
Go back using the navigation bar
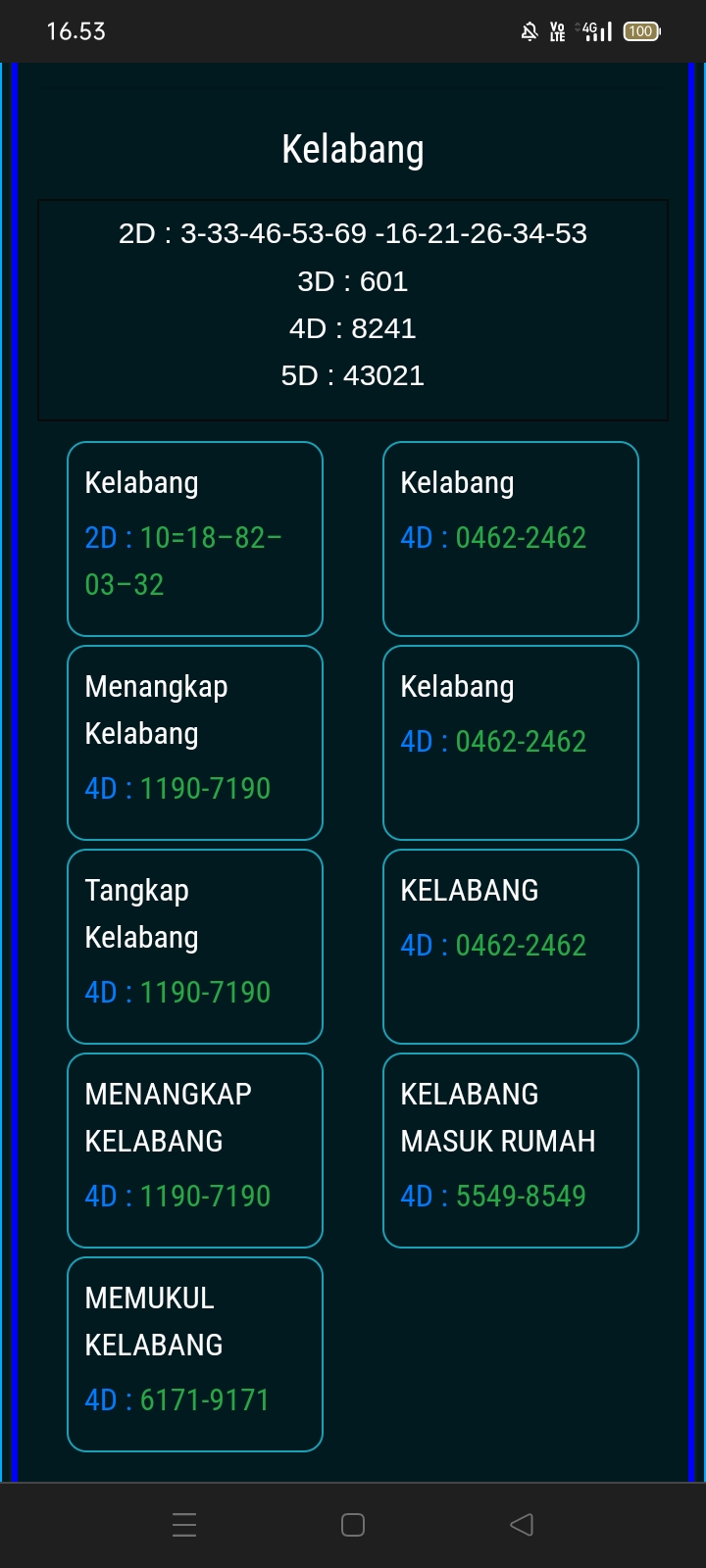click(522, 1524)
